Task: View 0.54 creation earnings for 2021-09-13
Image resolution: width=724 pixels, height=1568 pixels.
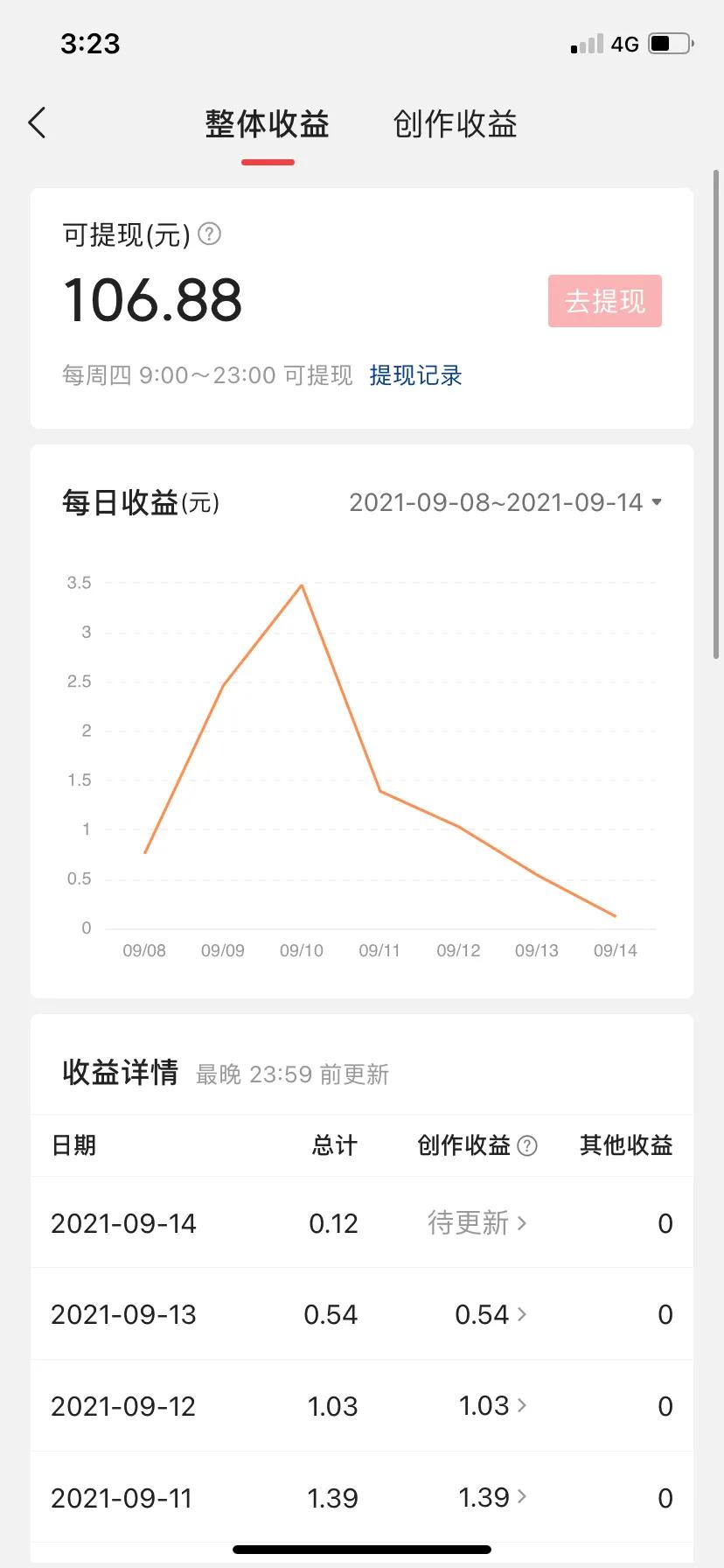Action: tap(491, 1314)
